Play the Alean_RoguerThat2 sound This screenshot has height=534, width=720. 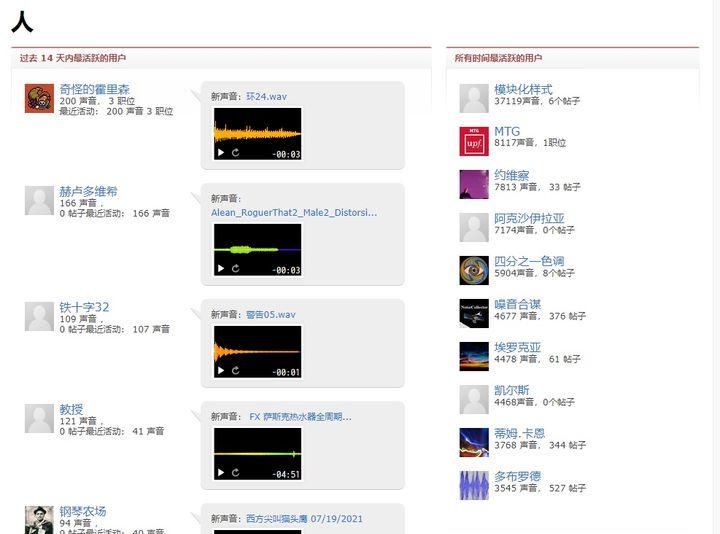(x=221, y=269)
